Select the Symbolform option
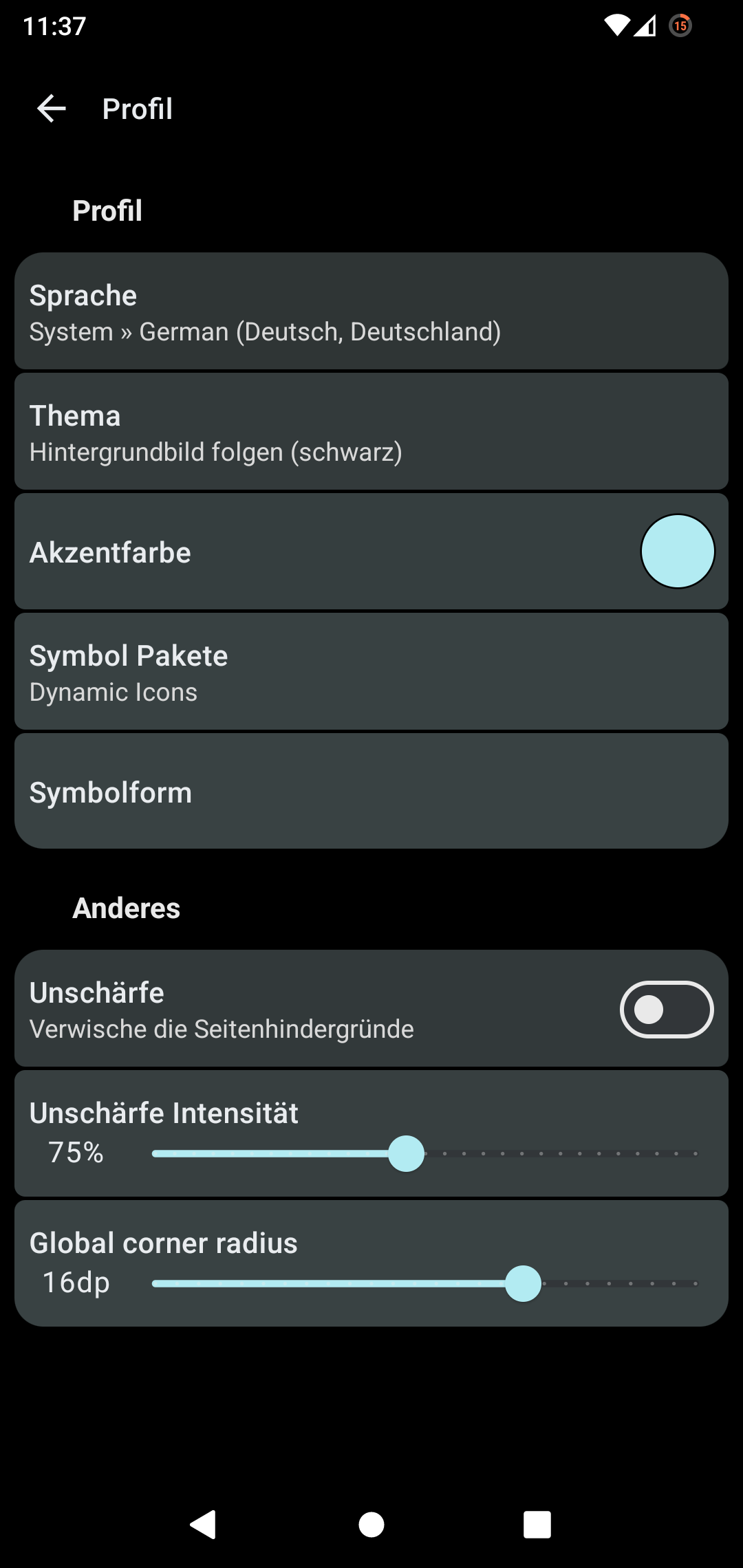Viewport: 743px width, 1568px height. pyautogui.click(x=371, y=791)
